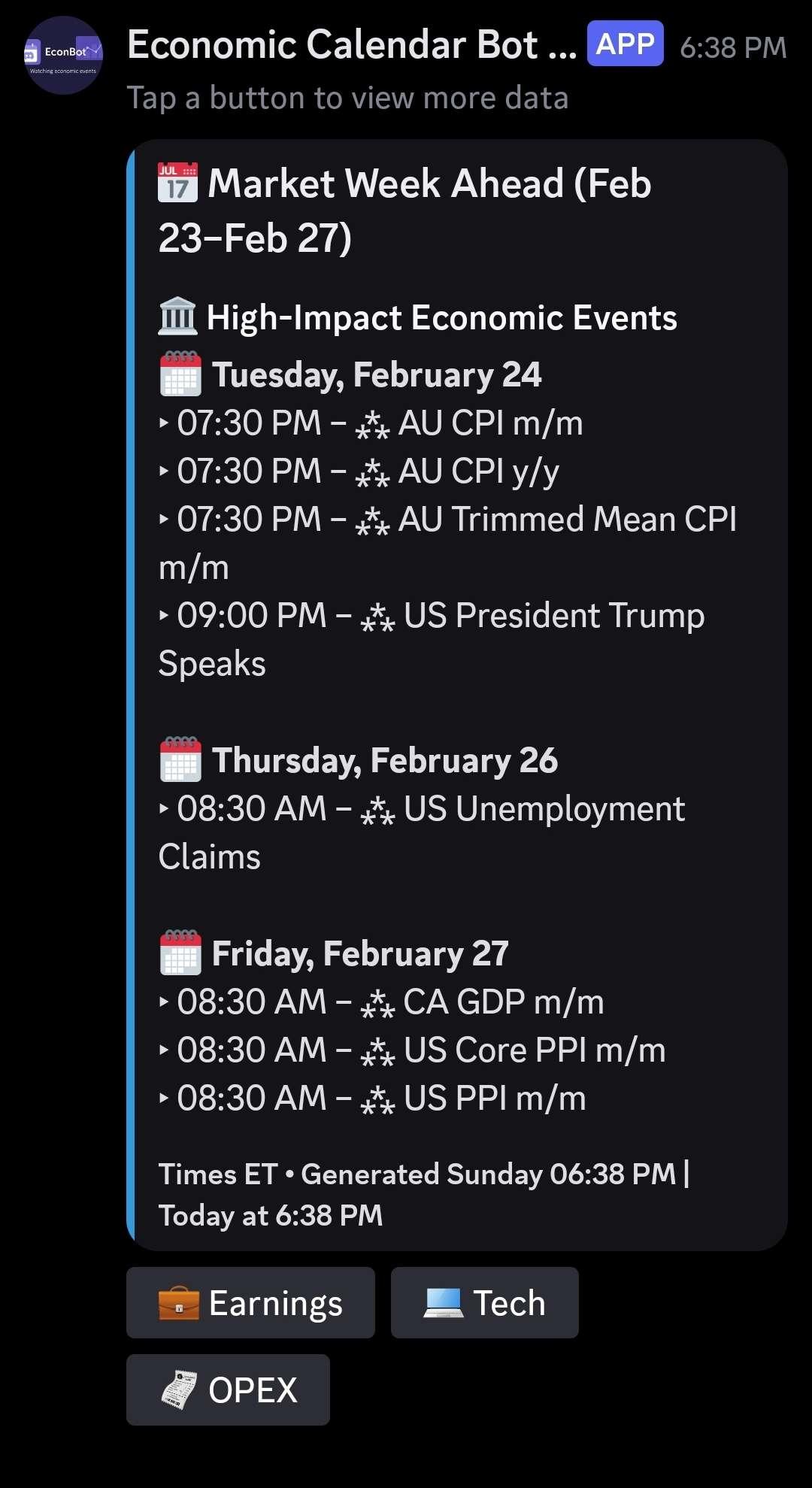Tap the Economic Calendar Bot username
The image size is (812, 1488).
click(351, 45)
